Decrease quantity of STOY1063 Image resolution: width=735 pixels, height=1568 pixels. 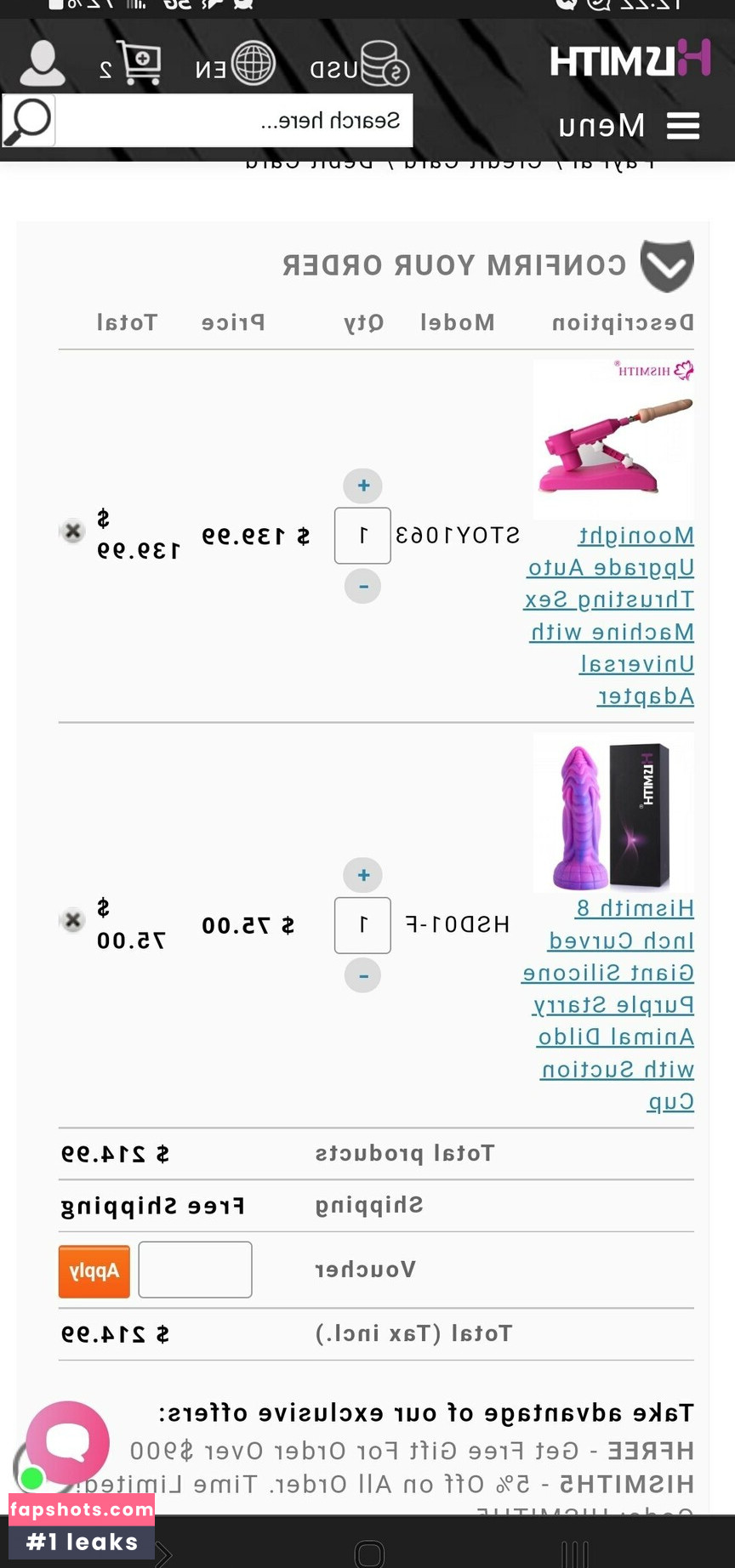tap(362, 586)
